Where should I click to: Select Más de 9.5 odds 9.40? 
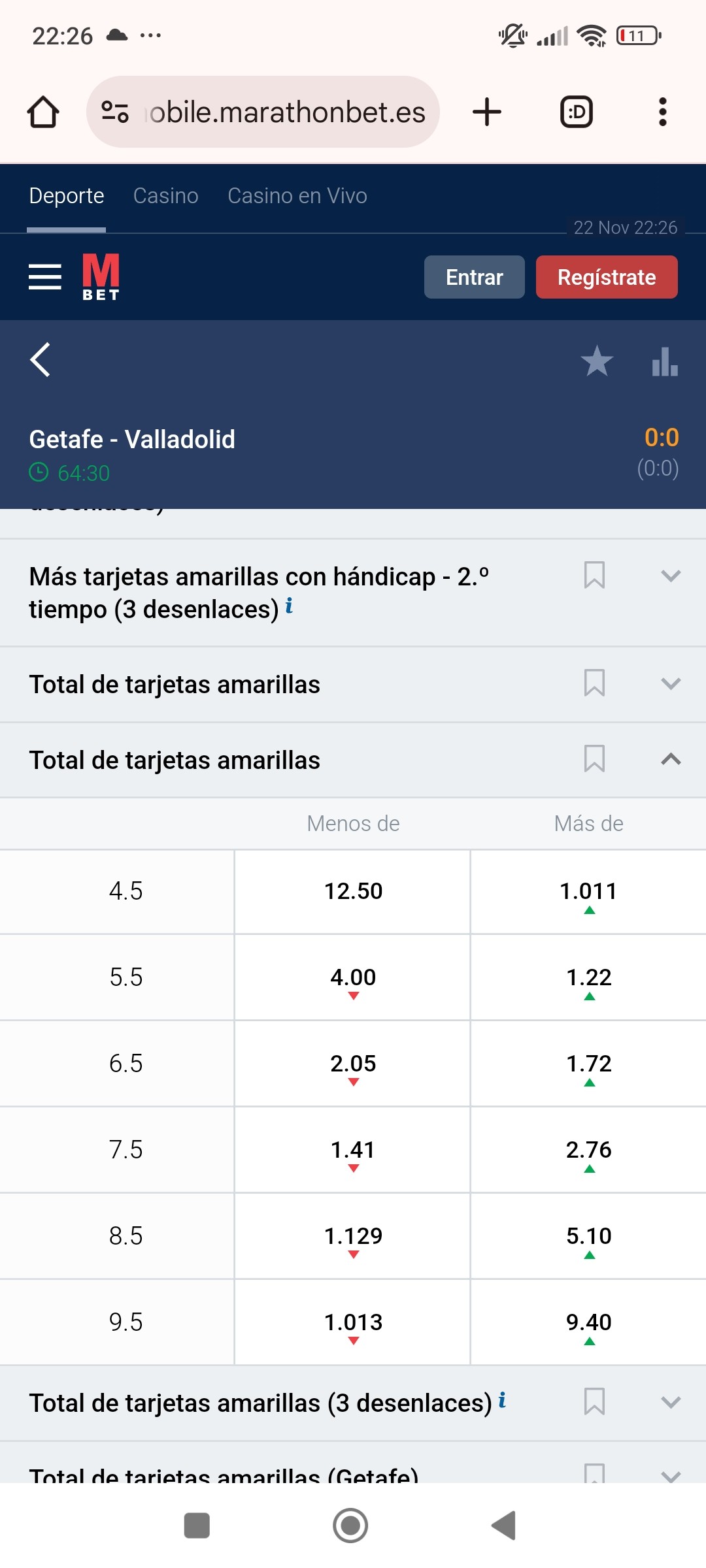[588, 1322]
